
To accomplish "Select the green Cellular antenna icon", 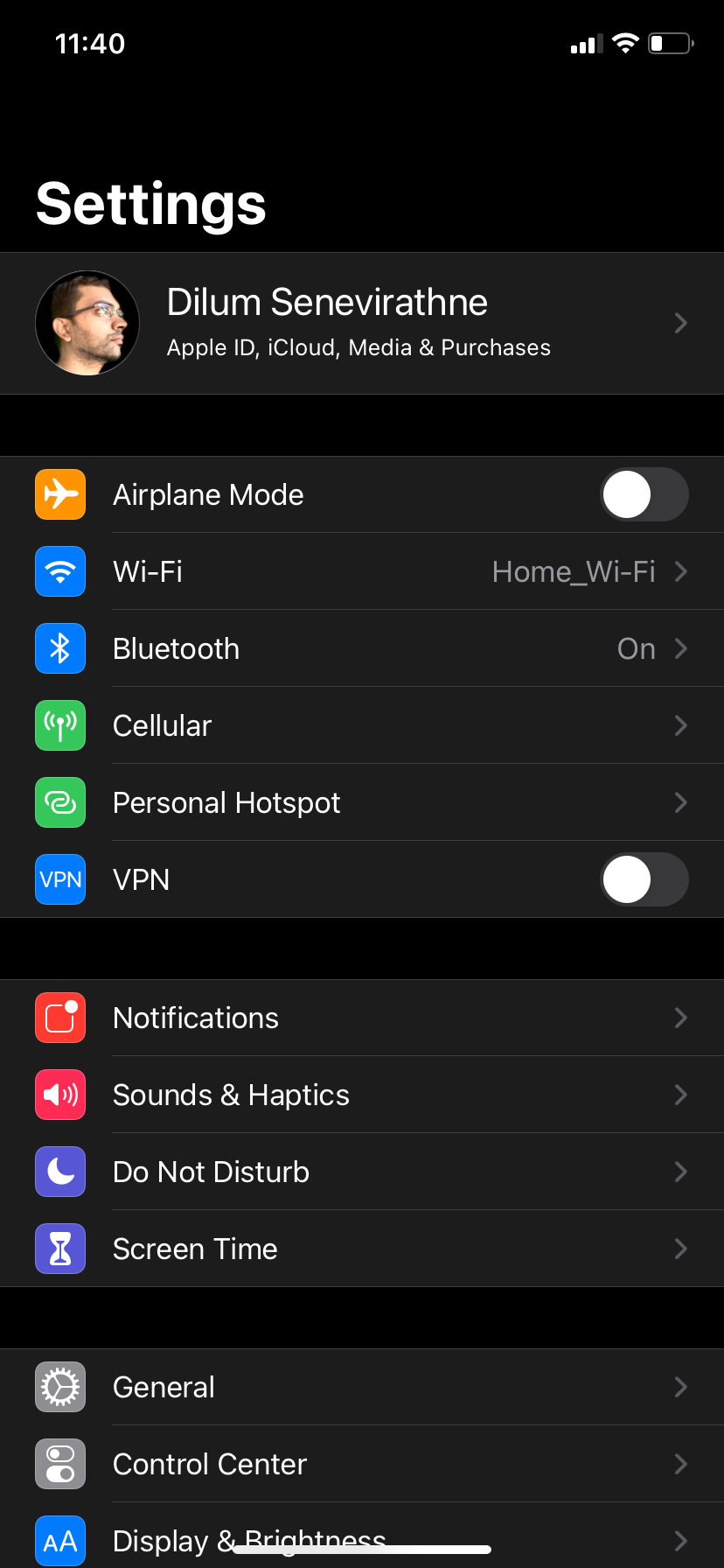I will click(x=59, y=725).
